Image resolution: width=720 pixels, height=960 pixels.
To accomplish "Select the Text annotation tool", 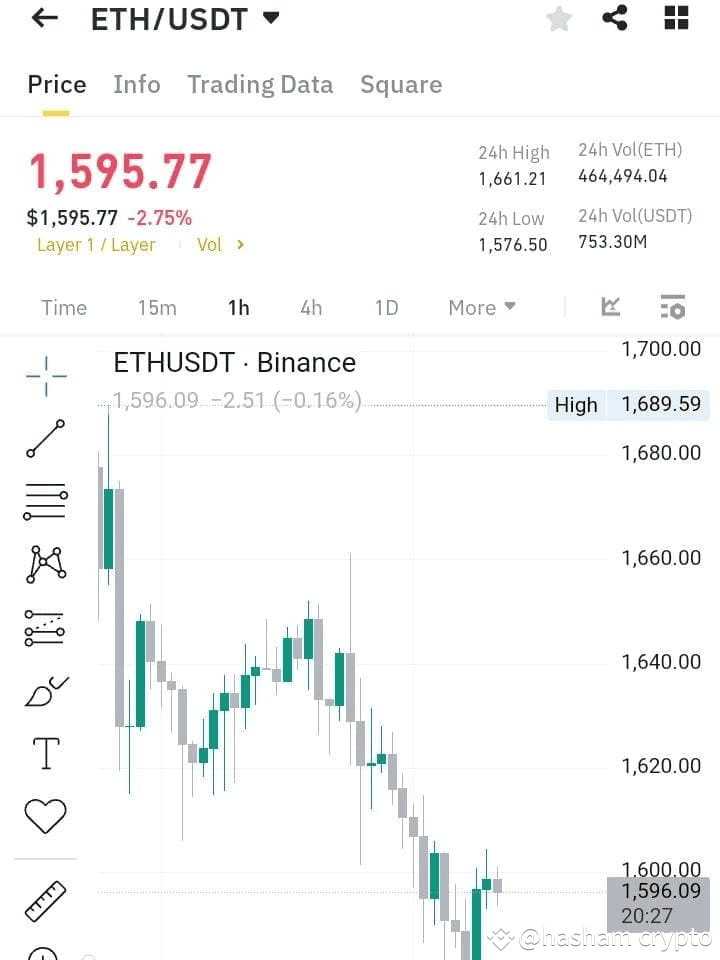I will click(44, 753).
